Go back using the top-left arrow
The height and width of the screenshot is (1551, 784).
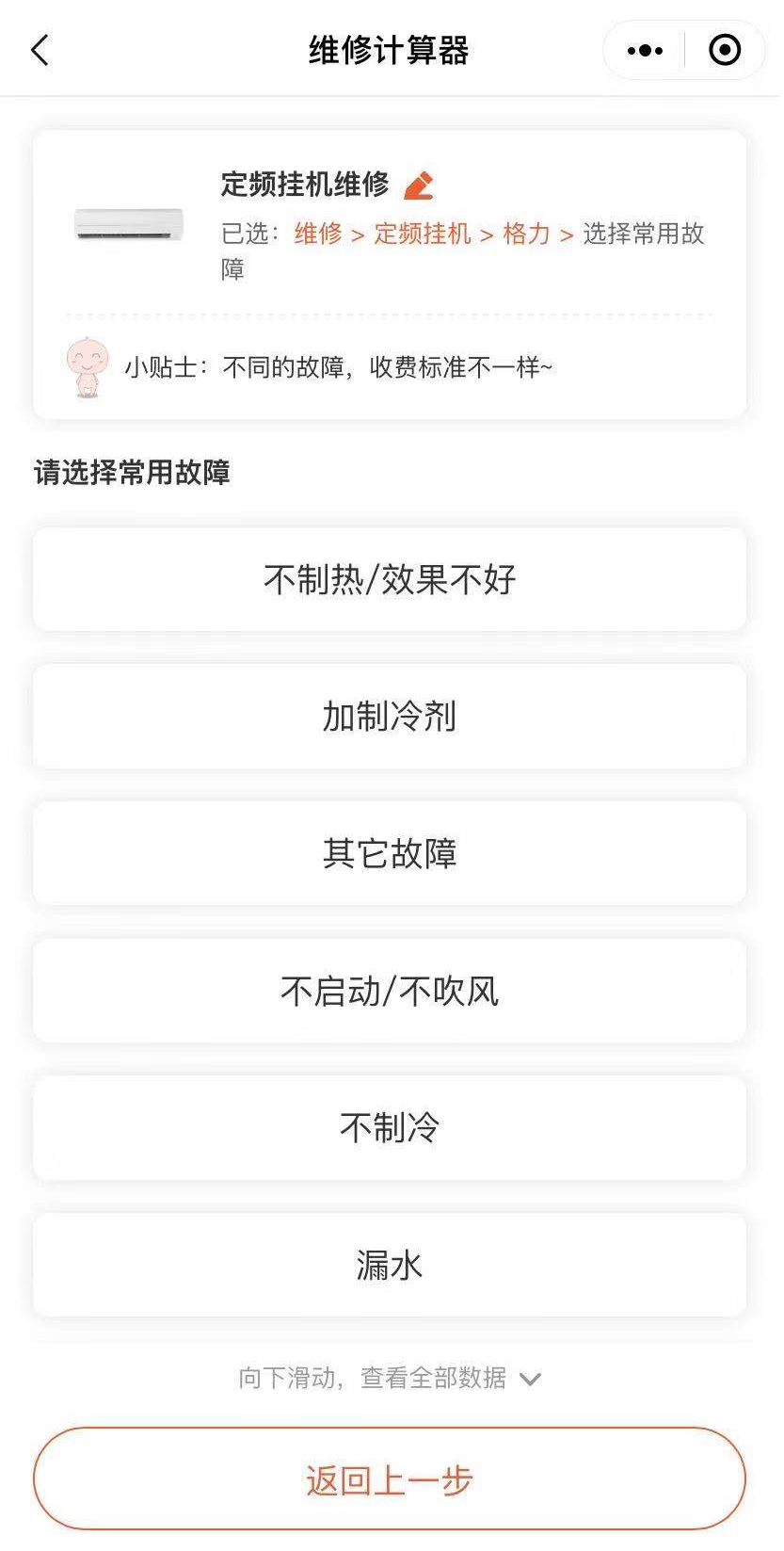click(40, 50)
